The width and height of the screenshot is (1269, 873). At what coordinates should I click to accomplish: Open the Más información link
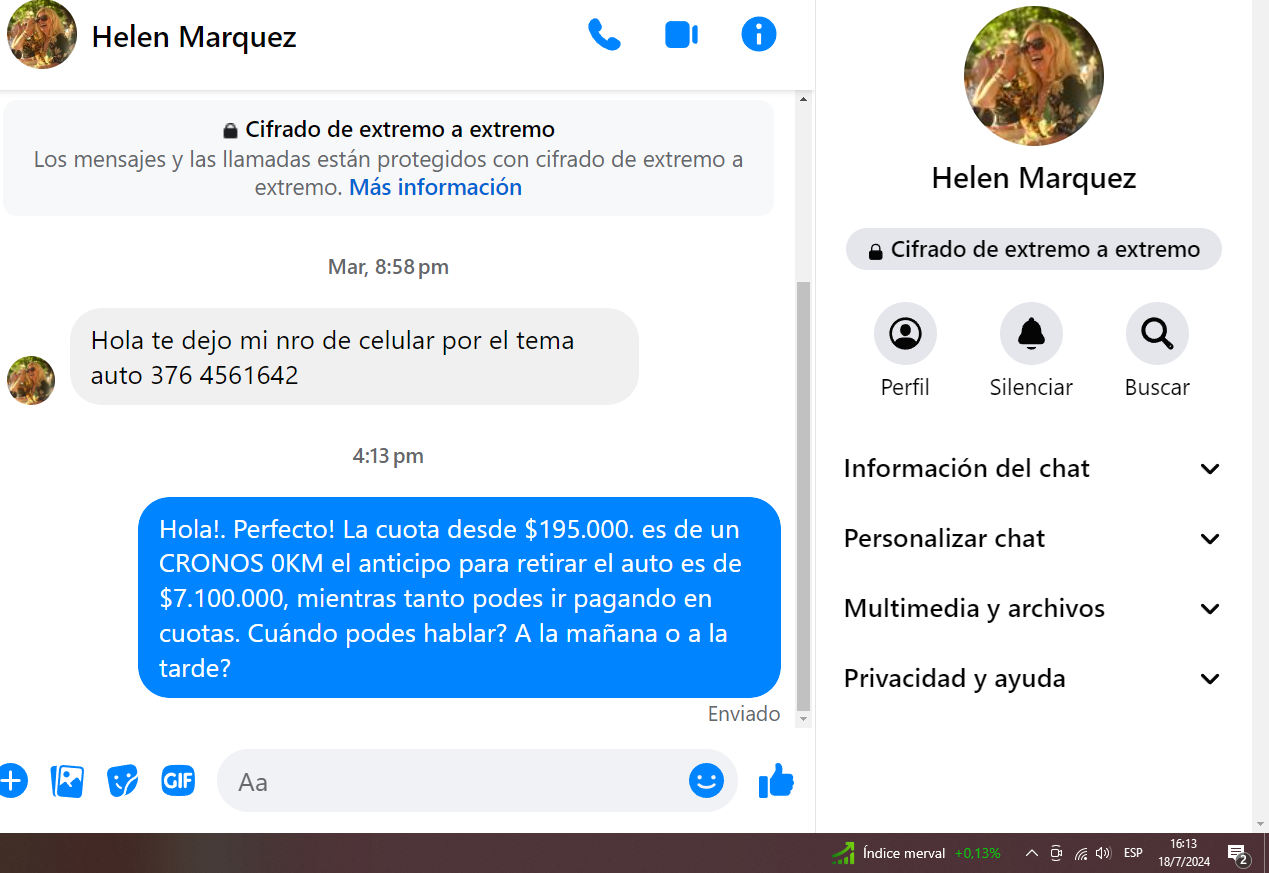tap(435, 188)
